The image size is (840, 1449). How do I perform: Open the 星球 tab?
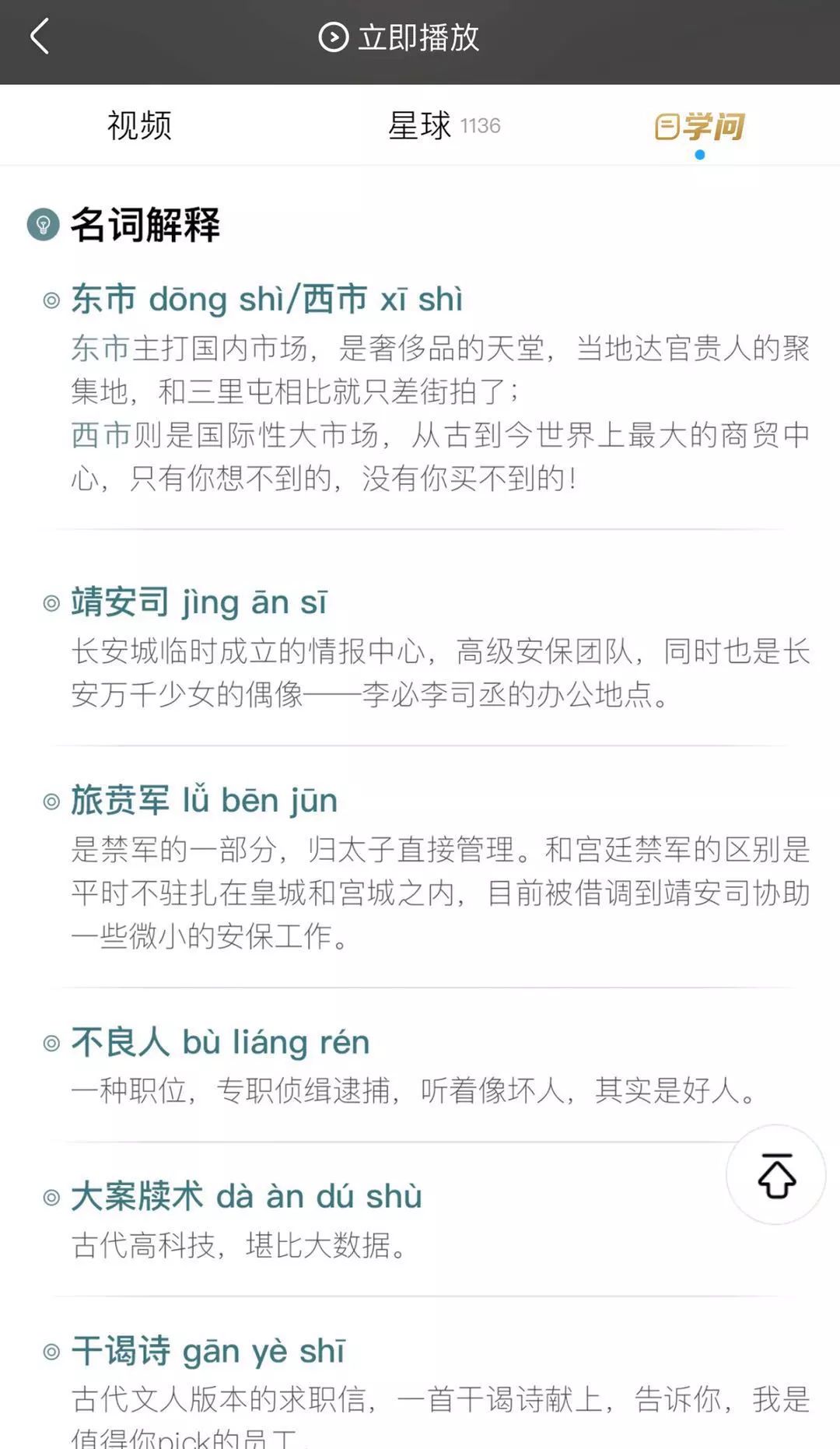click(443, 126)
